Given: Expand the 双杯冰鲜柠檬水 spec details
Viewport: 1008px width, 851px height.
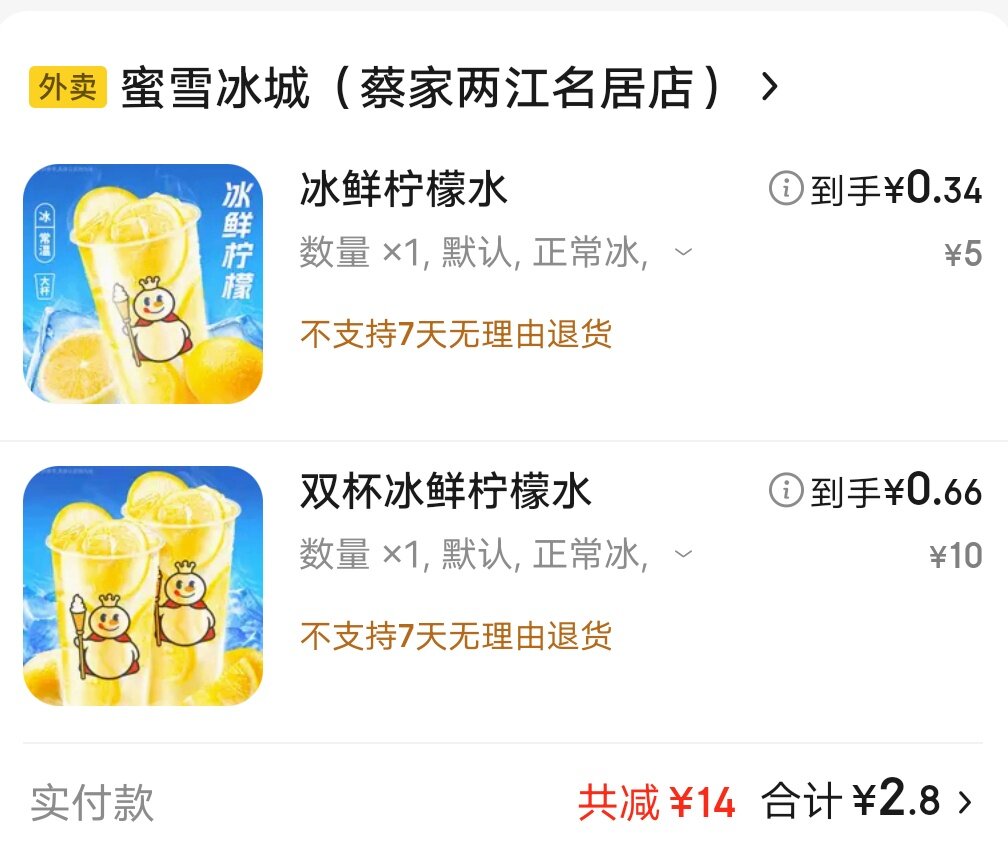Looking at the screenshot, I should (x=683, y=555).
